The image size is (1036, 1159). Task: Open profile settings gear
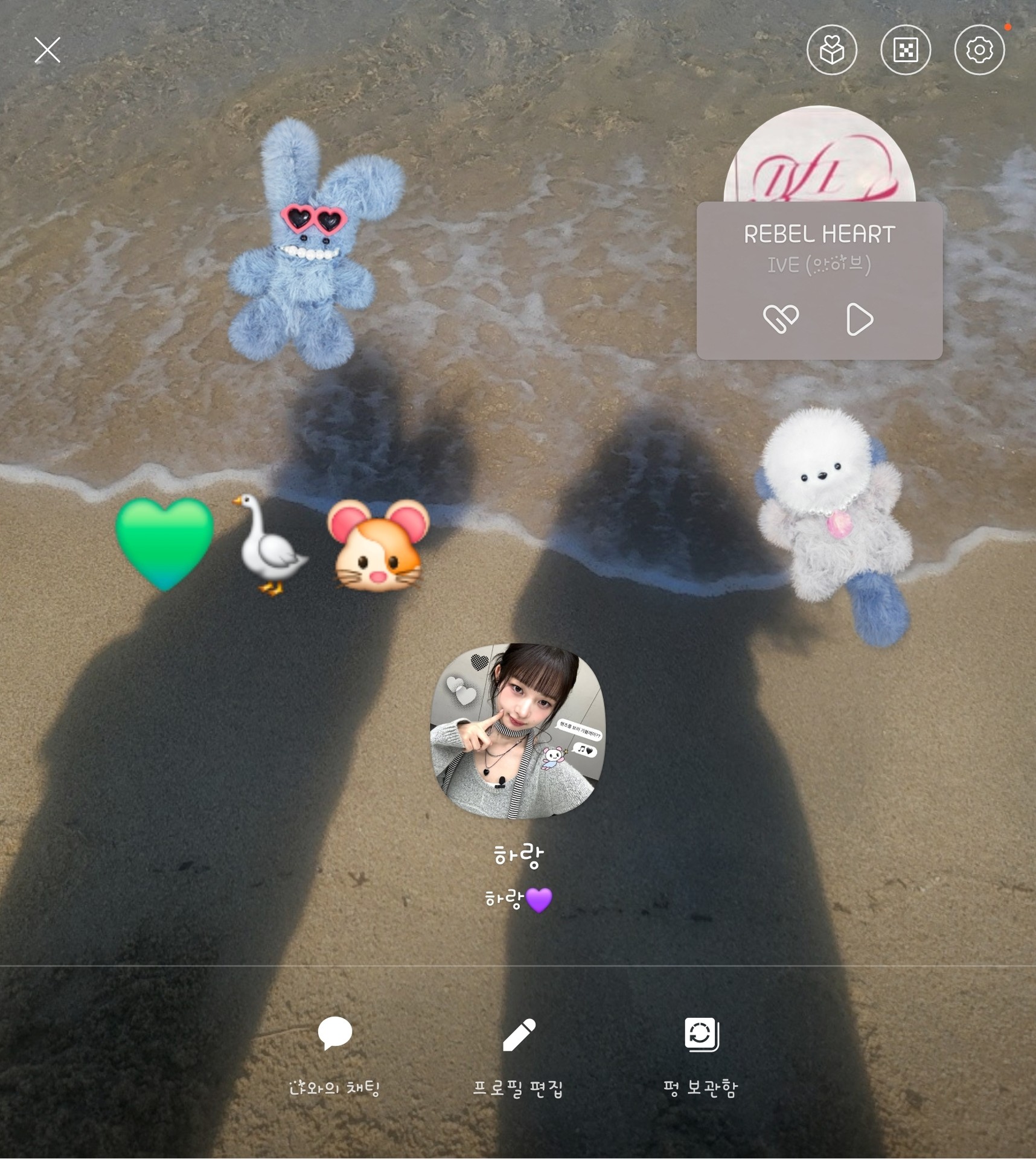pyautogui.click(x=979, y=50)
